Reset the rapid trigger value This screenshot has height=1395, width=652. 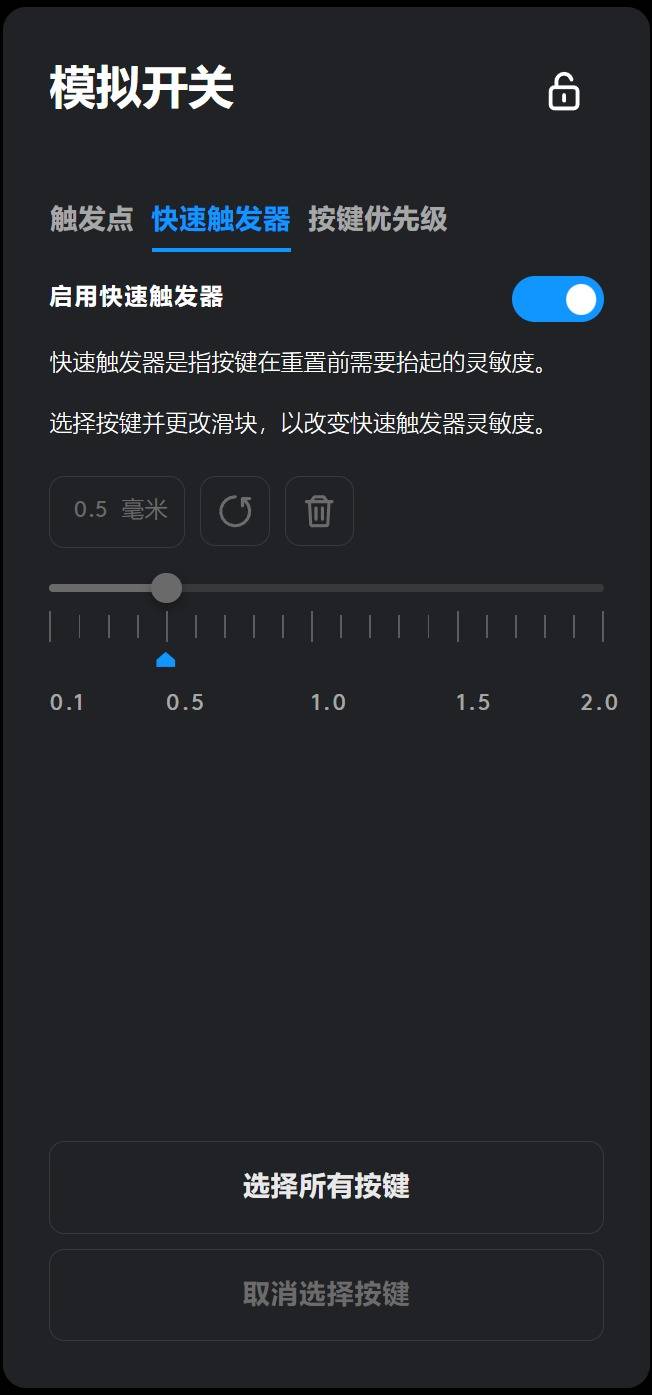click(235, 511)
